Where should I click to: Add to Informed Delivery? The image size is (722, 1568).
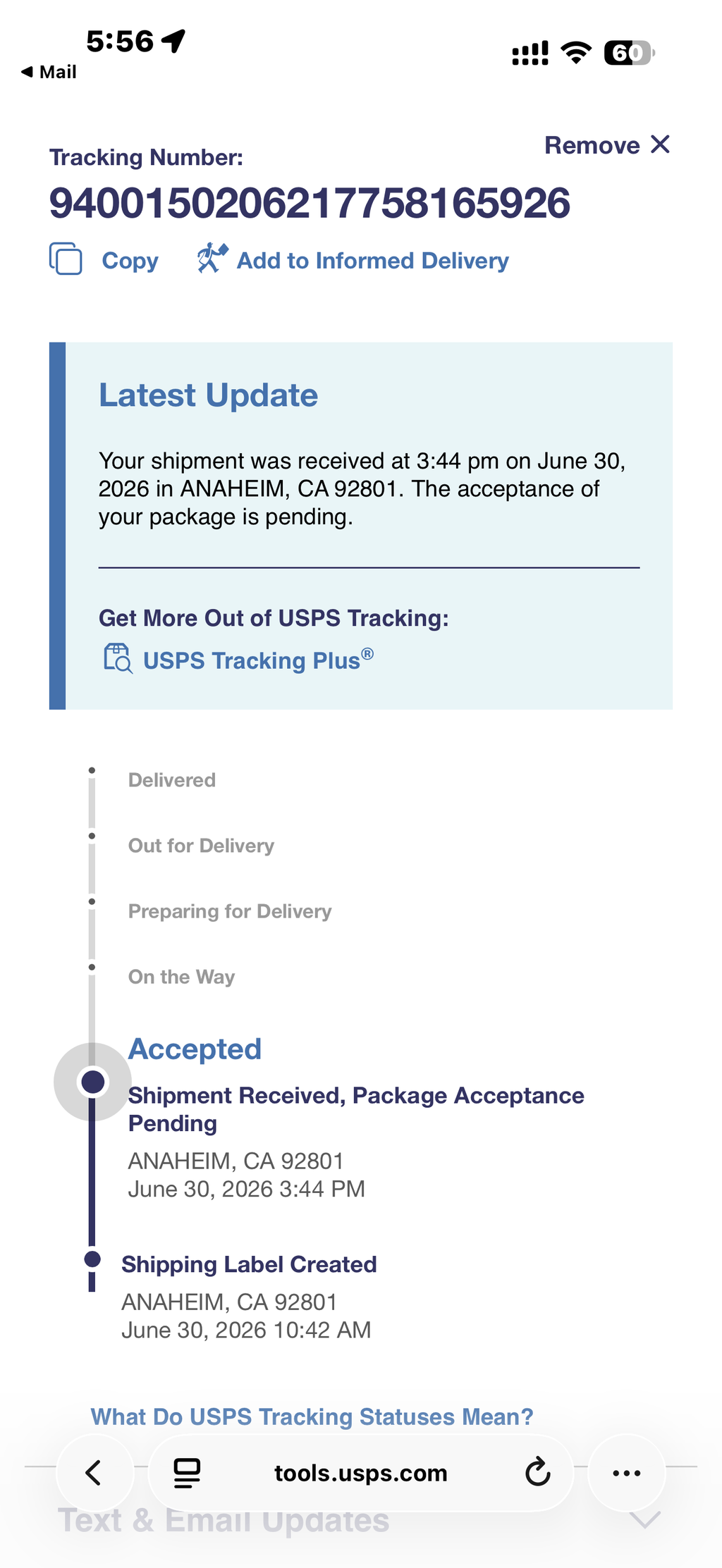(x=353, y=260)
